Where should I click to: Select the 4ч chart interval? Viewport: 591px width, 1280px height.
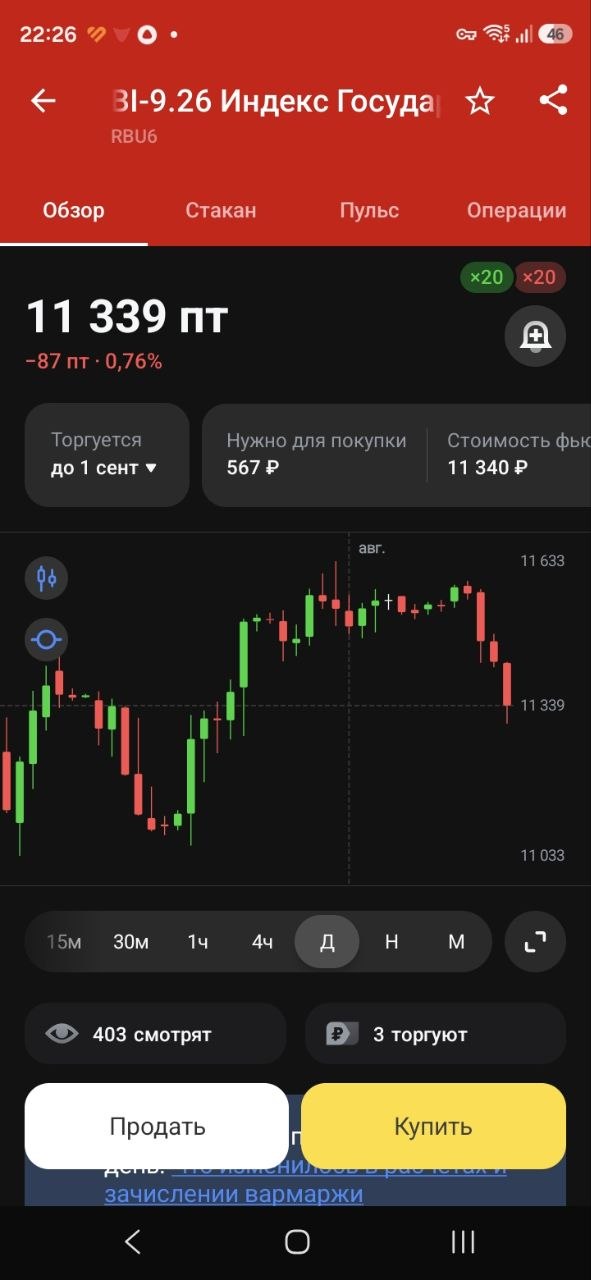(x=262, y=942)
